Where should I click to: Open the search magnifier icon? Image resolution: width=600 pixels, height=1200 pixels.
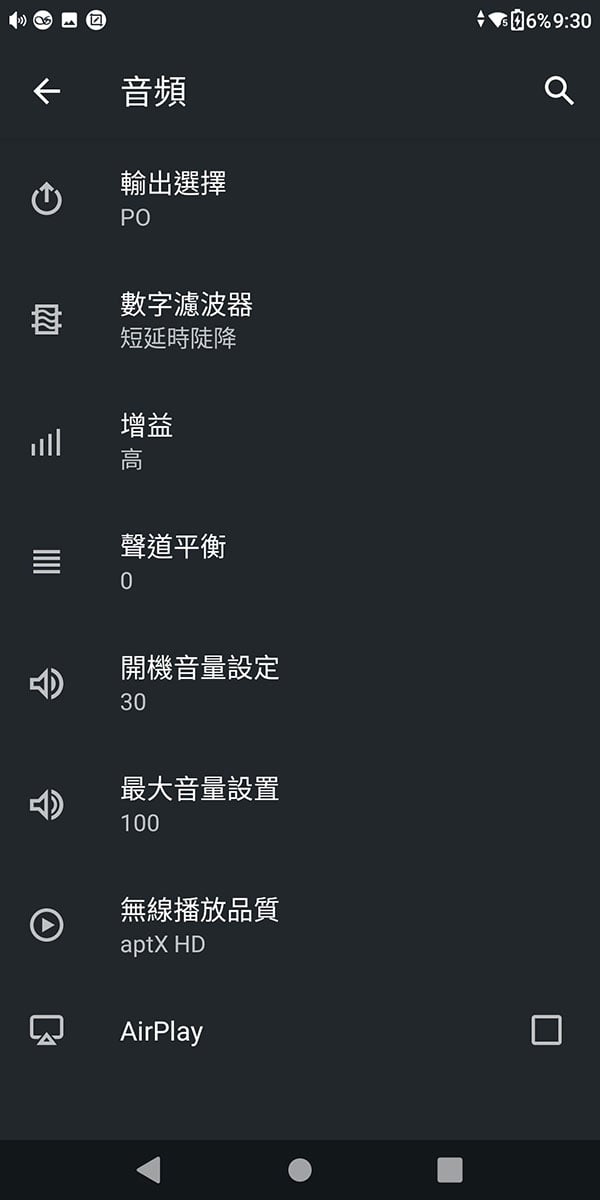559,91
